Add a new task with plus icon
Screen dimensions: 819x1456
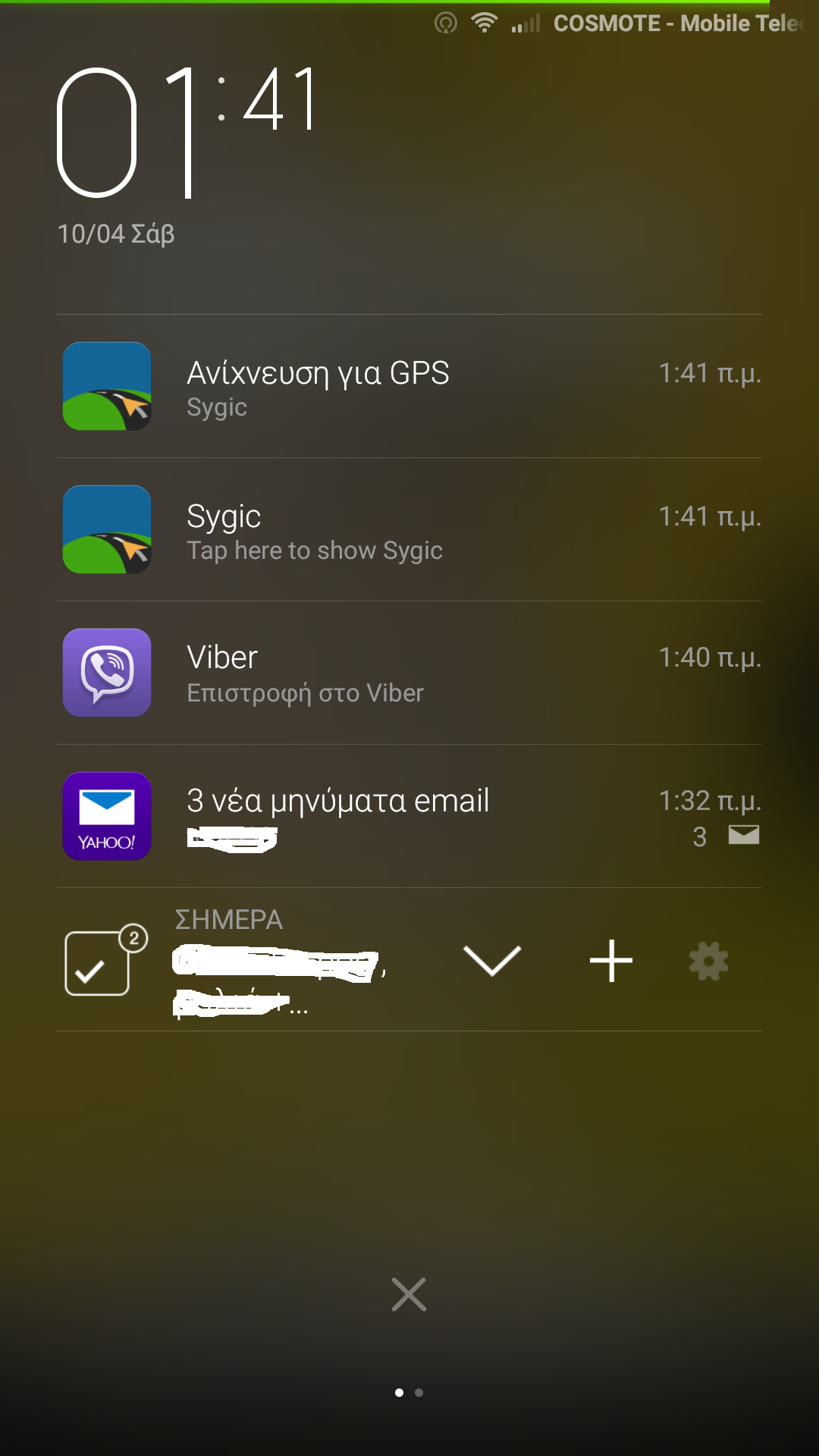point(611,961)
